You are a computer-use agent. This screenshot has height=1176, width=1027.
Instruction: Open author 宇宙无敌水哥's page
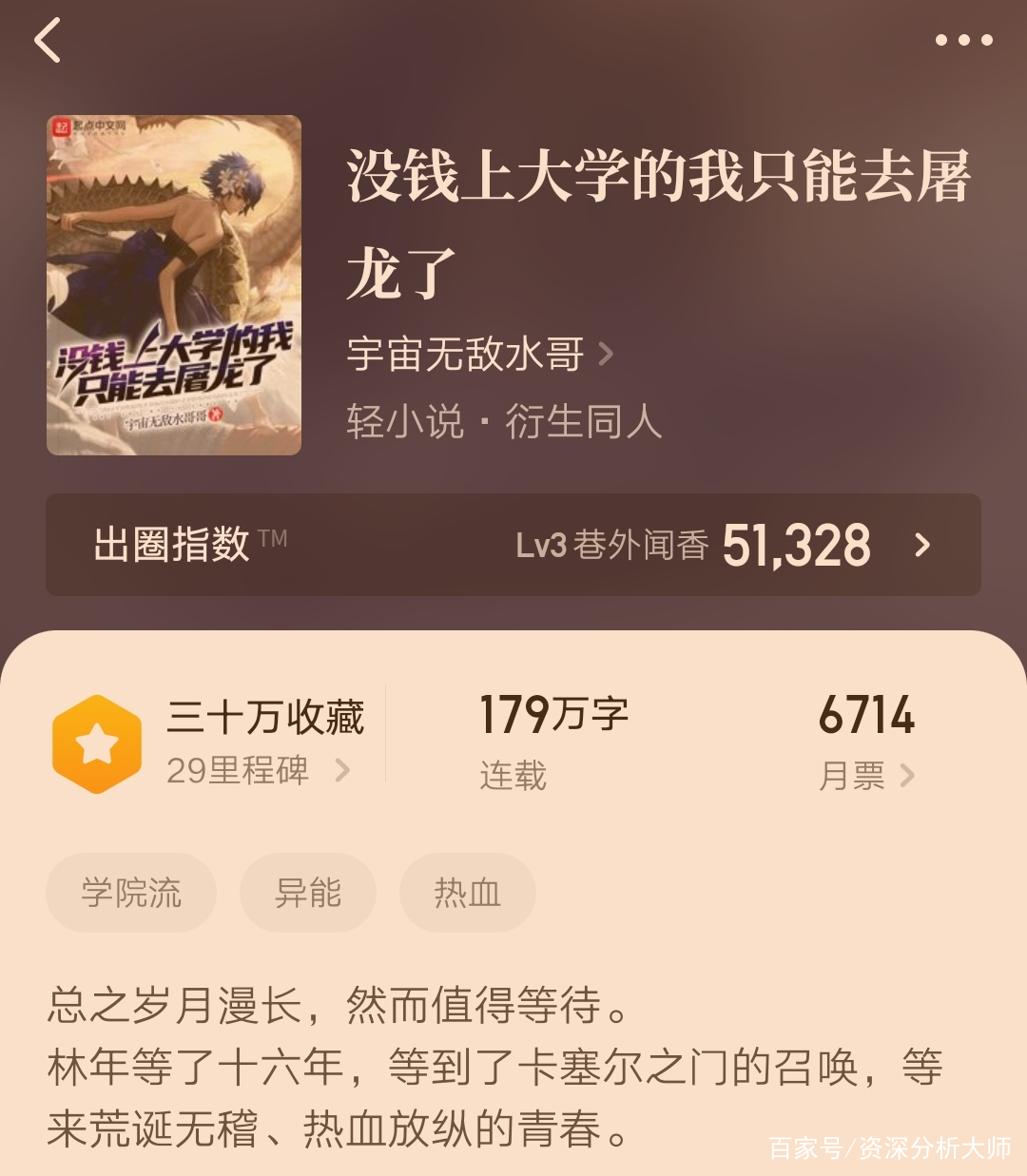tap(479, 355)
